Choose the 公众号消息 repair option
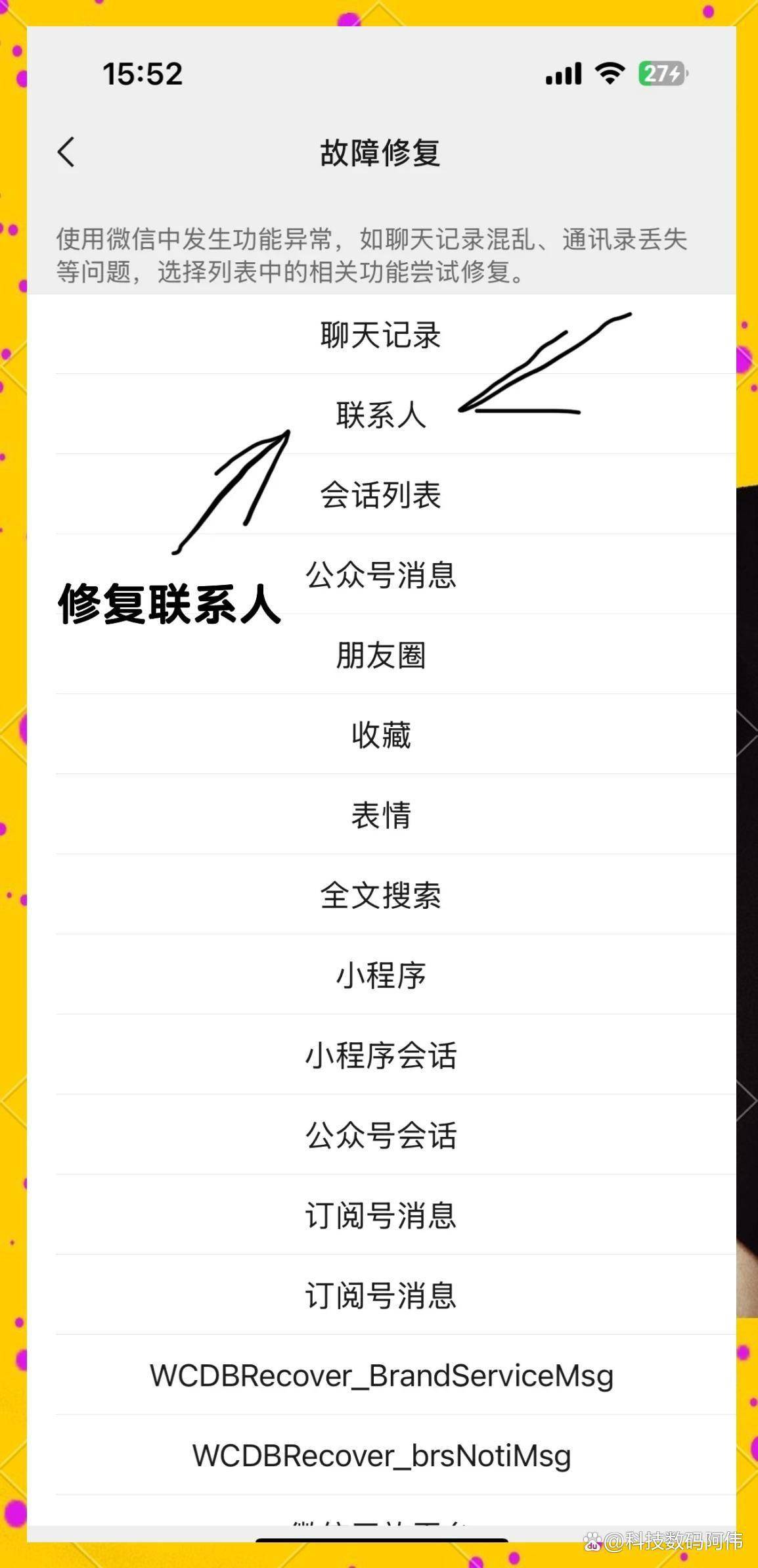Image resolution: width=758 pixels, height=1568 pixels. click(380, 575)
